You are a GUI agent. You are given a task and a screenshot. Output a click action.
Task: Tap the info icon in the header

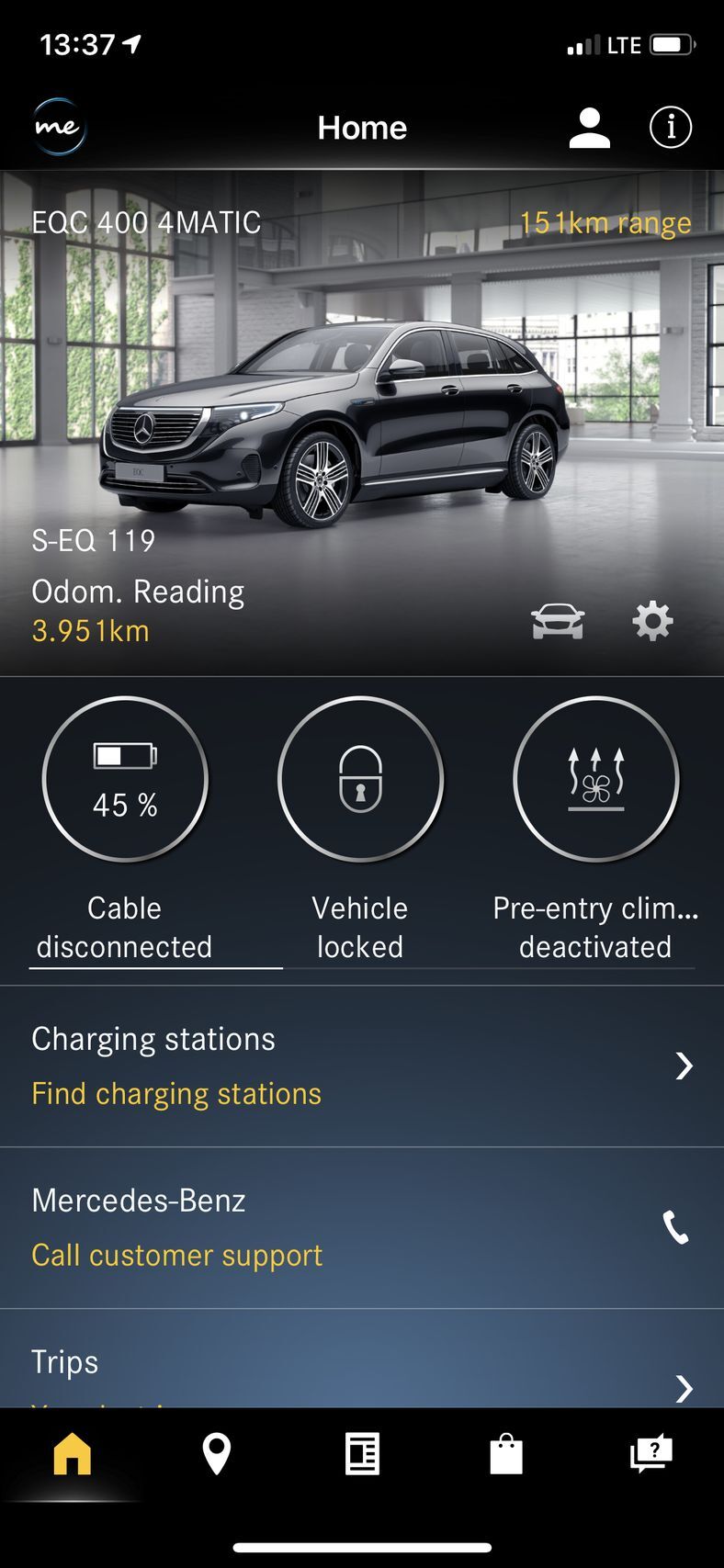point(670,128)
